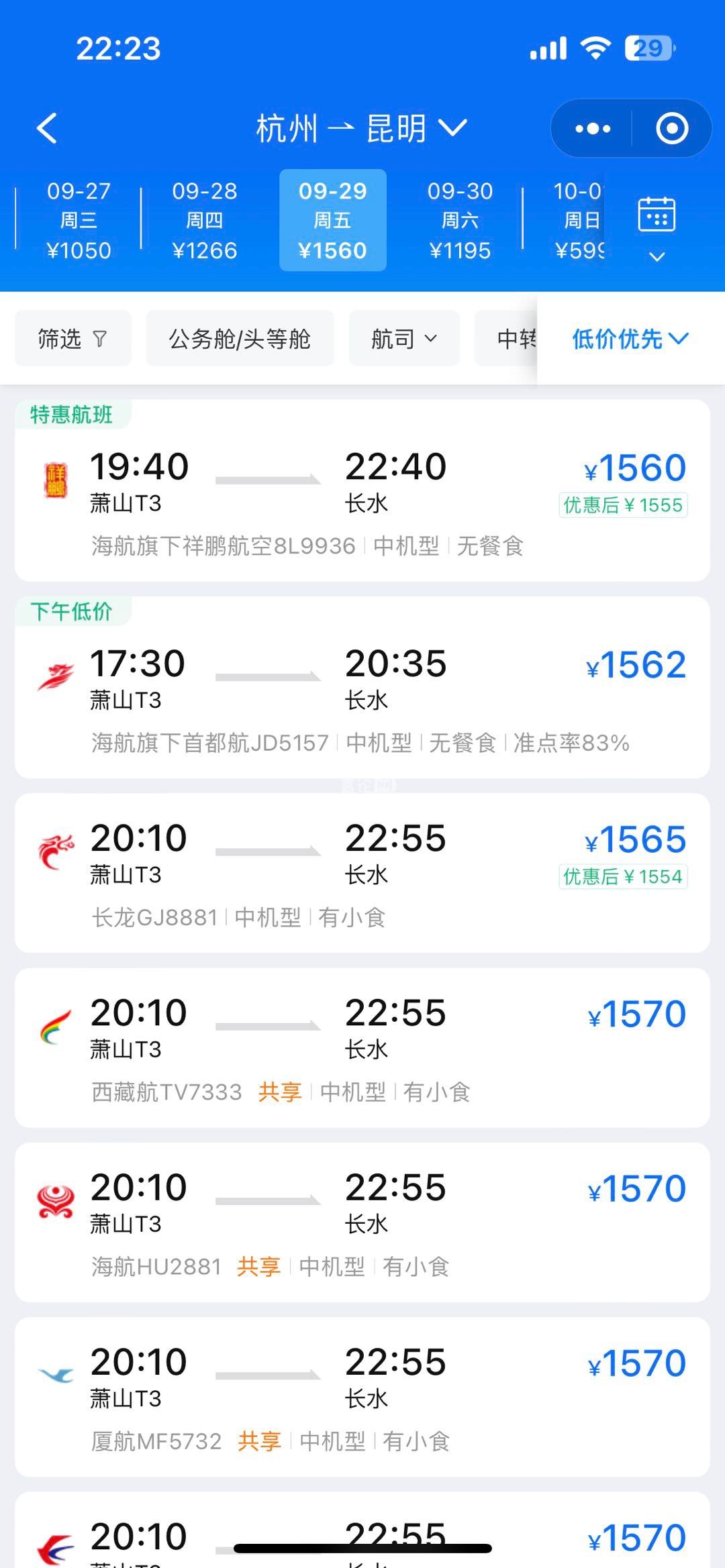Expand the 航司 airline dropdown
Screen dimensions: 725x1568
(x=404, y=339)
